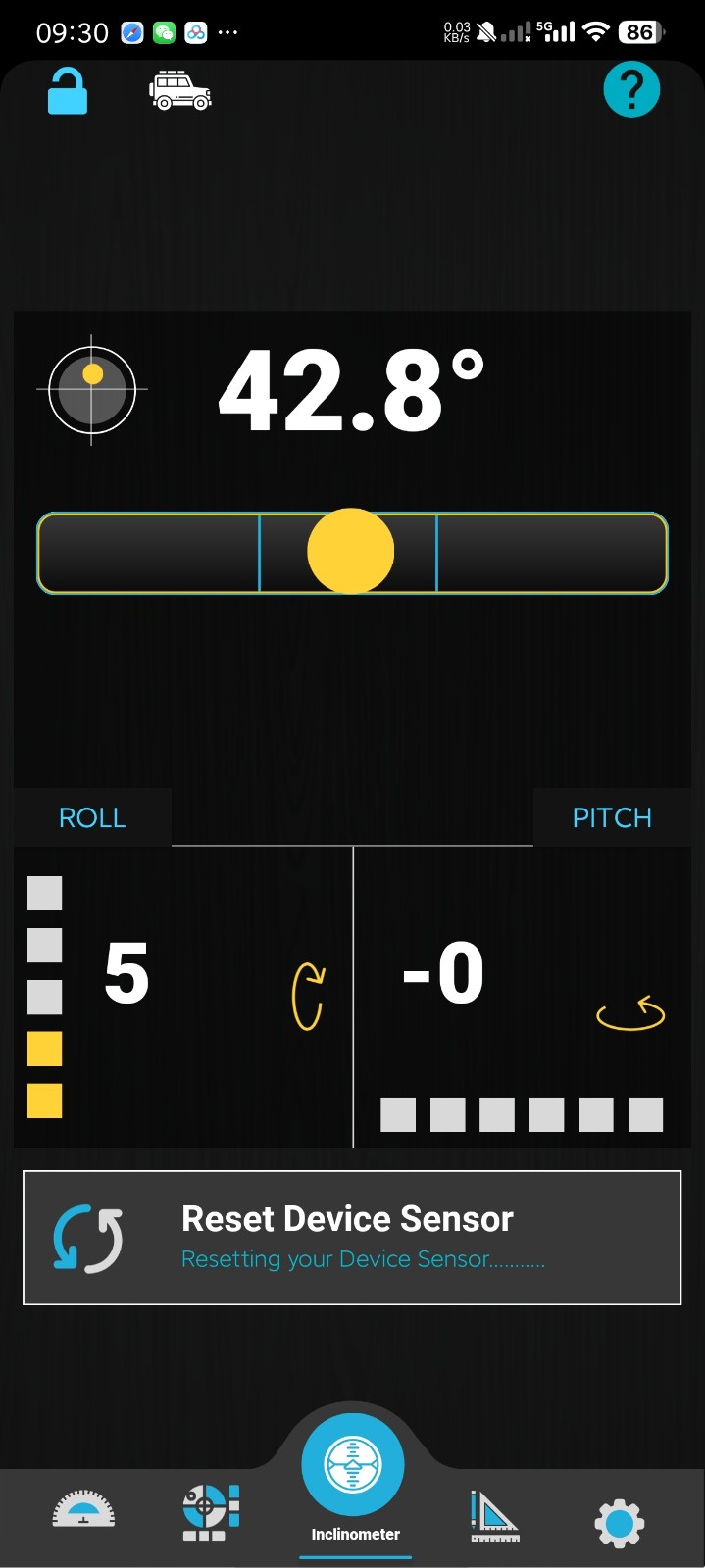Image resolution: width=705 pixels, height=1568 pixels.
Task: Switch to the protractor tab
Action: [x=83, y=1510]
